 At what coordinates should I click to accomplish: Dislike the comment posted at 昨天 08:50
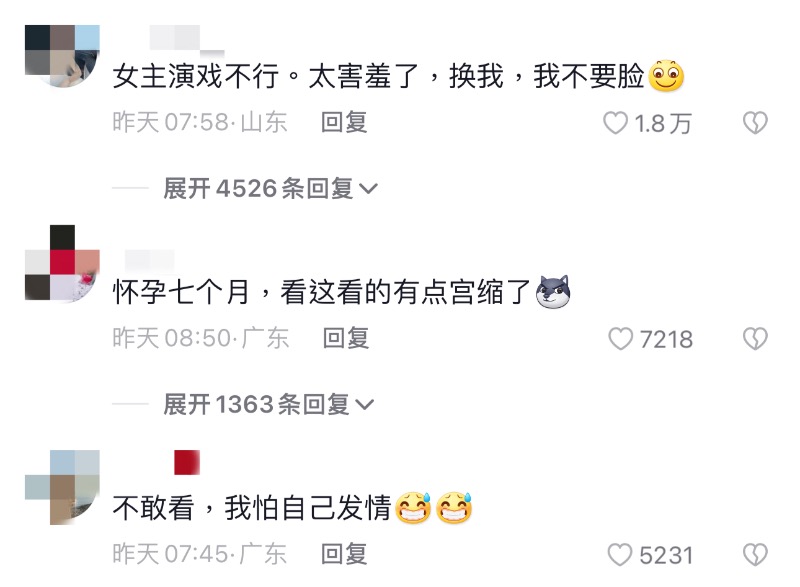[x=755, y=339]
